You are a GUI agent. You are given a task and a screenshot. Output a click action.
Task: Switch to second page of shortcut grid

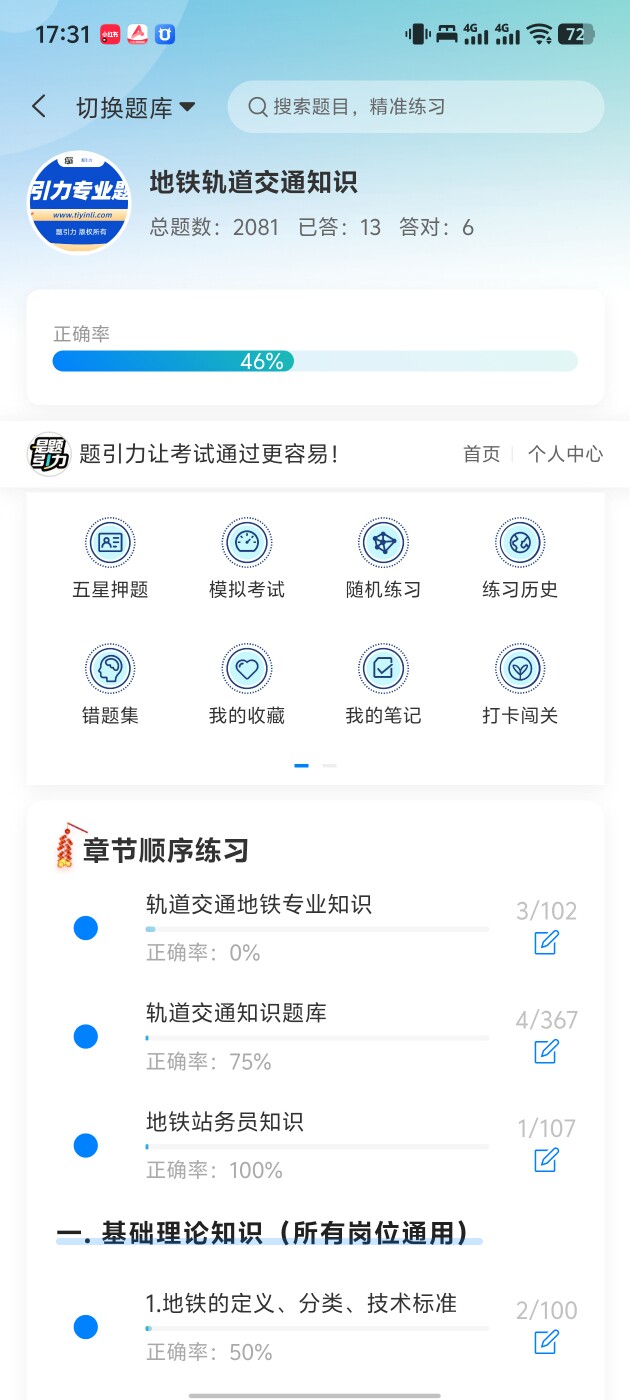[329, 765]
